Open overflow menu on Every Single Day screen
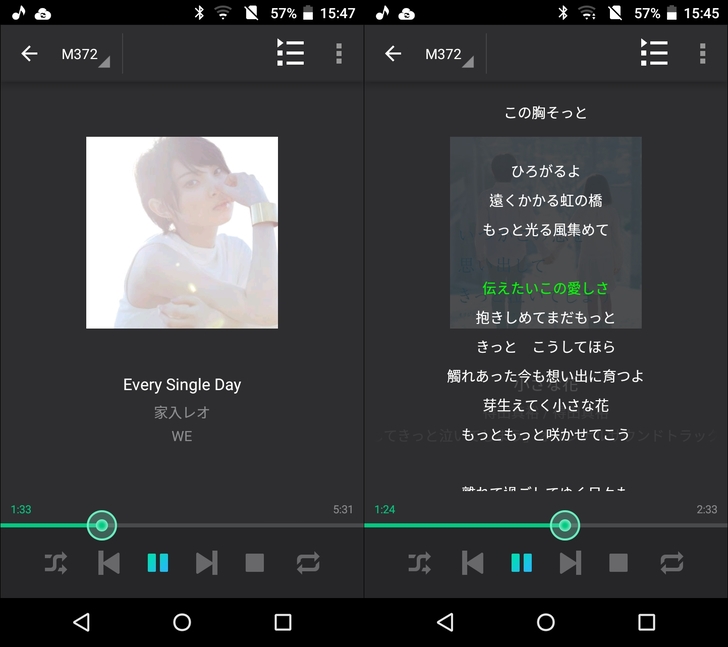 tap(339, 53)
